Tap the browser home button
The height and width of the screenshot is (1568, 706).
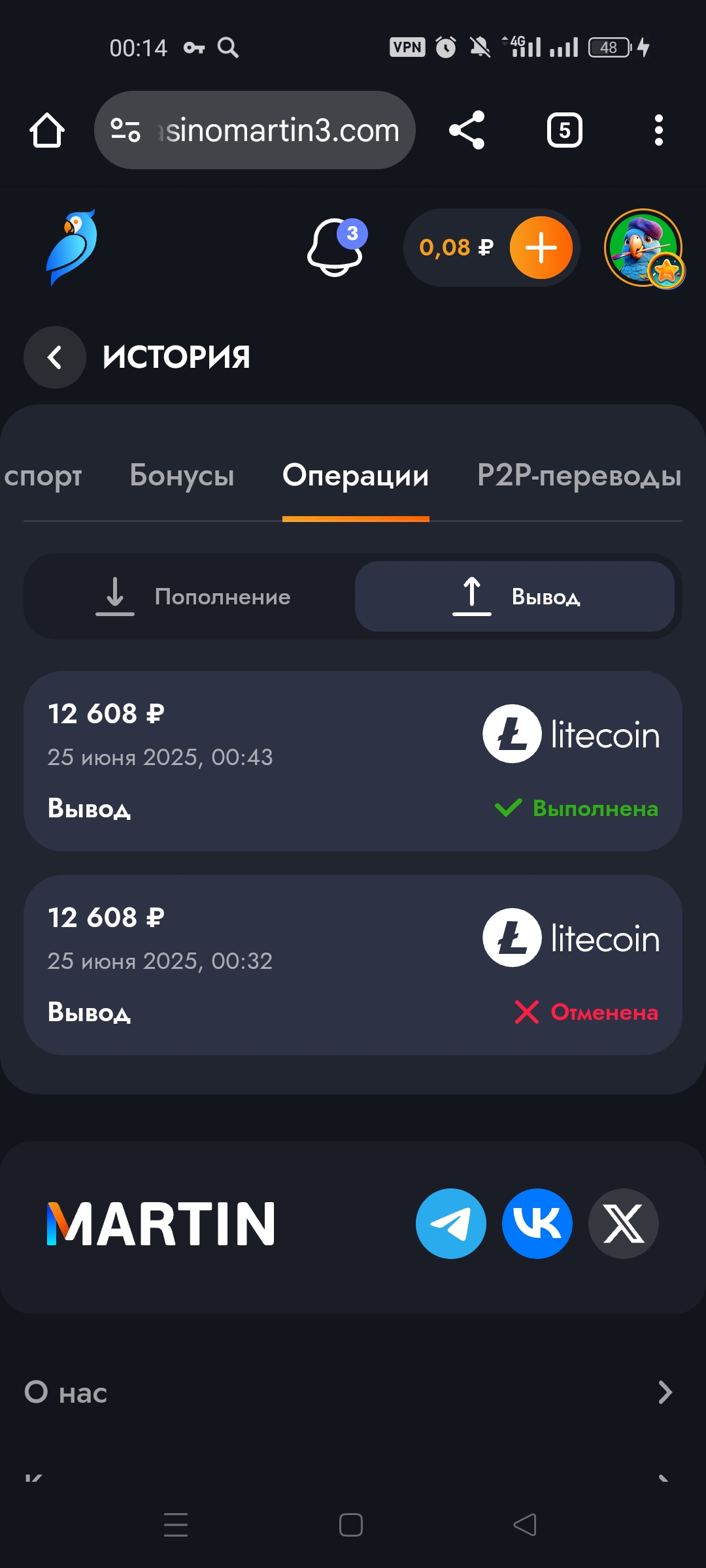47,130
